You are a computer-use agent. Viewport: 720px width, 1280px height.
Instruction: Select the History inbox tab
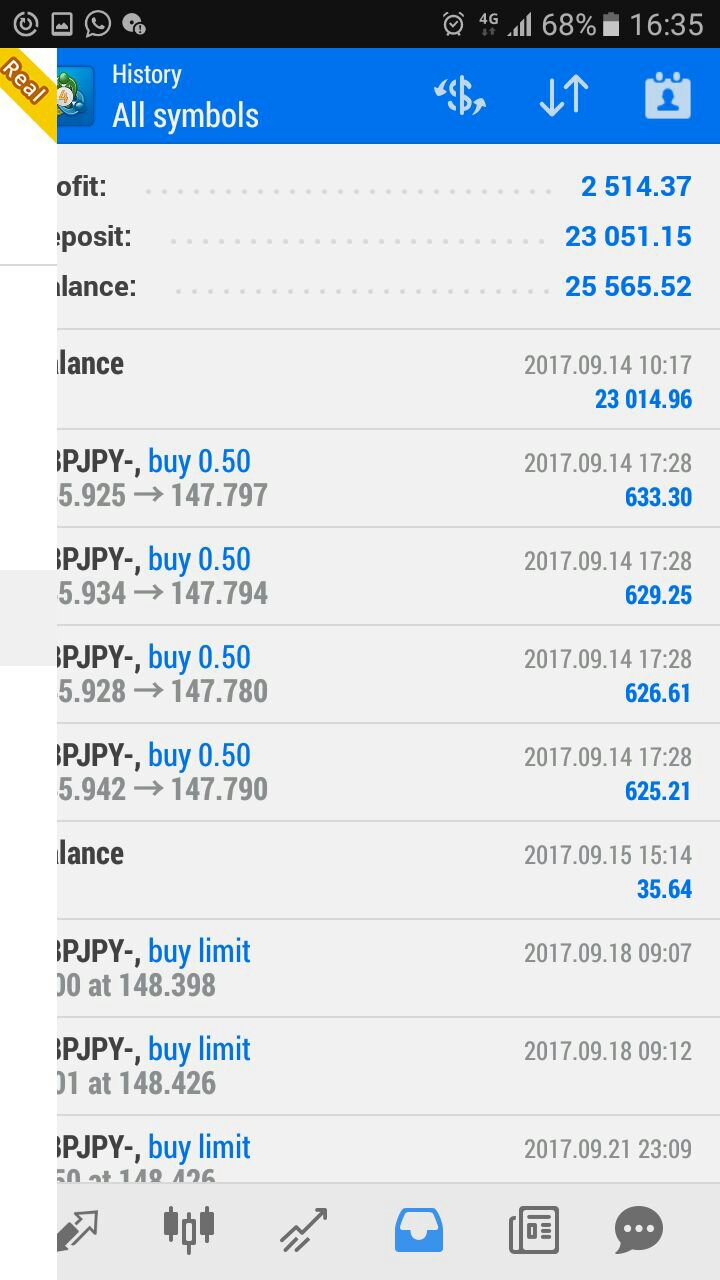pyautogui.click(x=419, y=1229)
